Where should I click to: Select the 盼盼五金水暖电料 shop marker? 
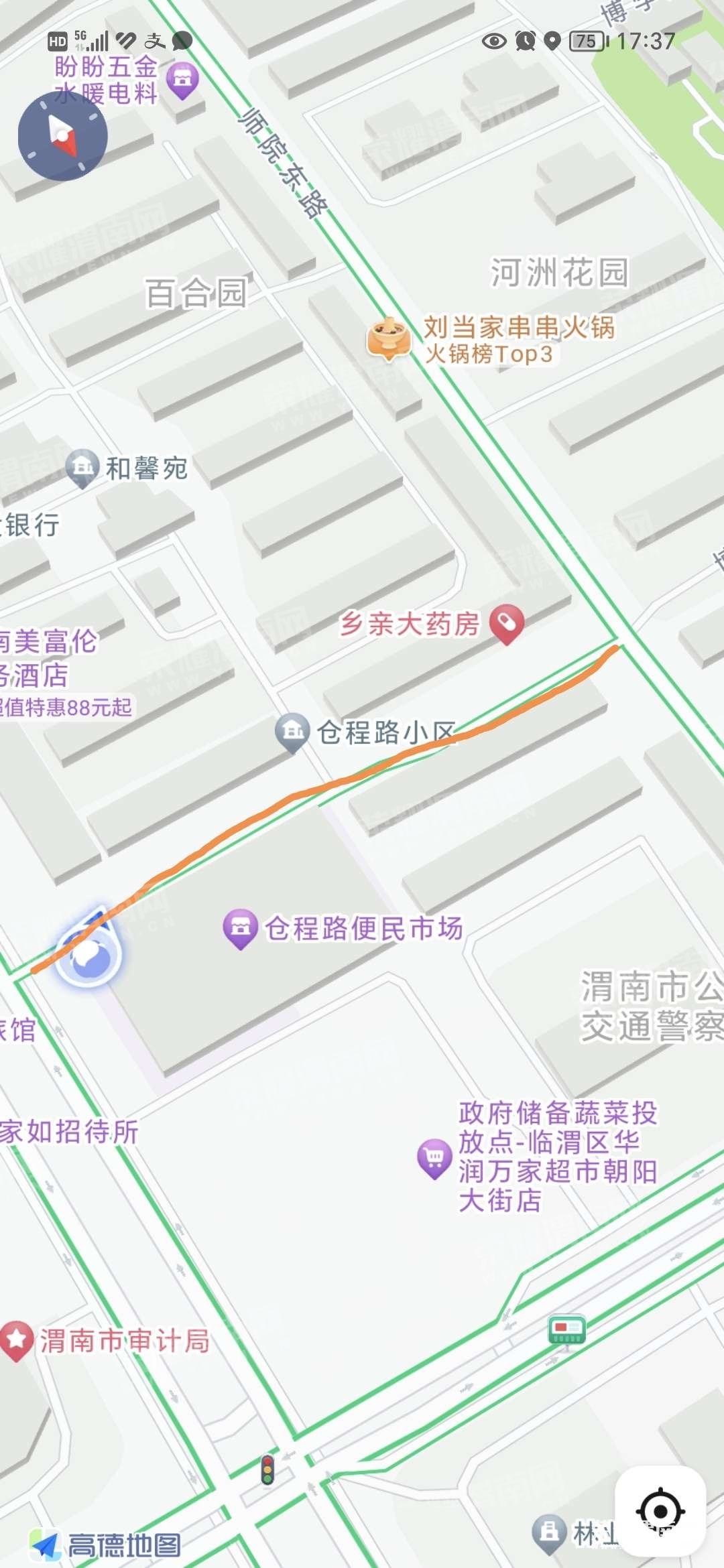click(182, 80)
